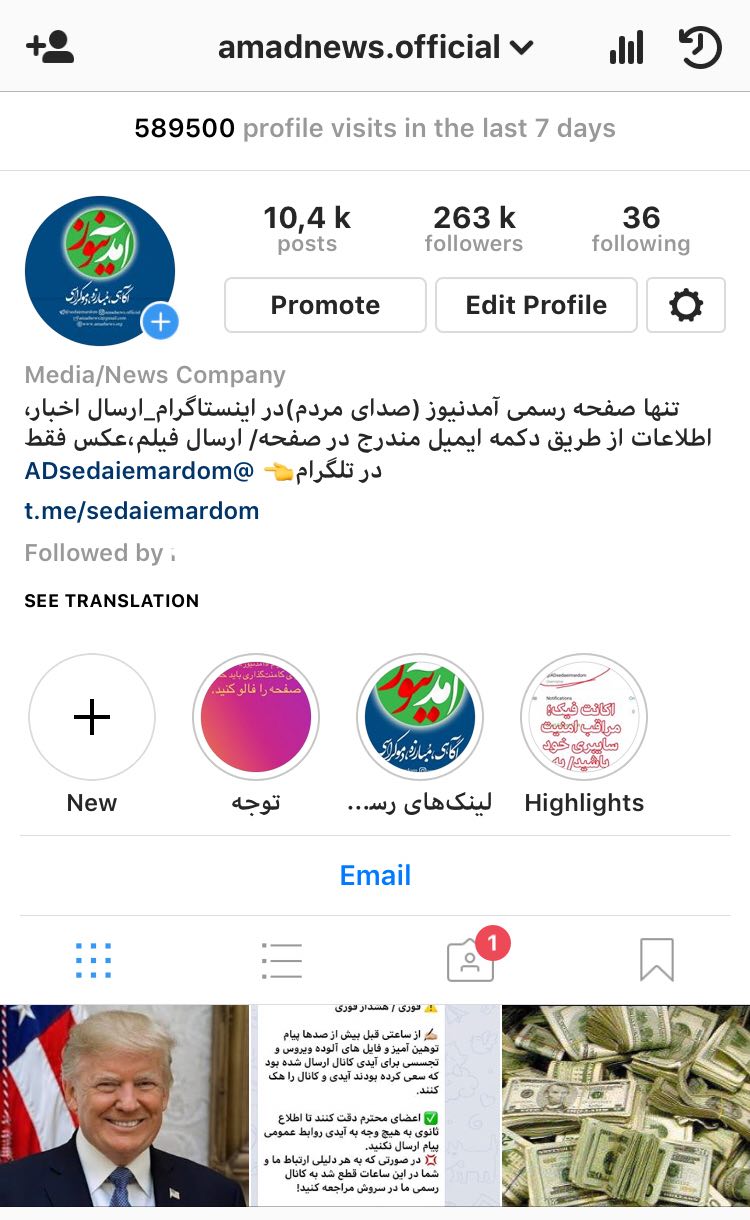View the 36 following list
The width and height of the screenshot is (750, 1220).
[x=641, y=229]
